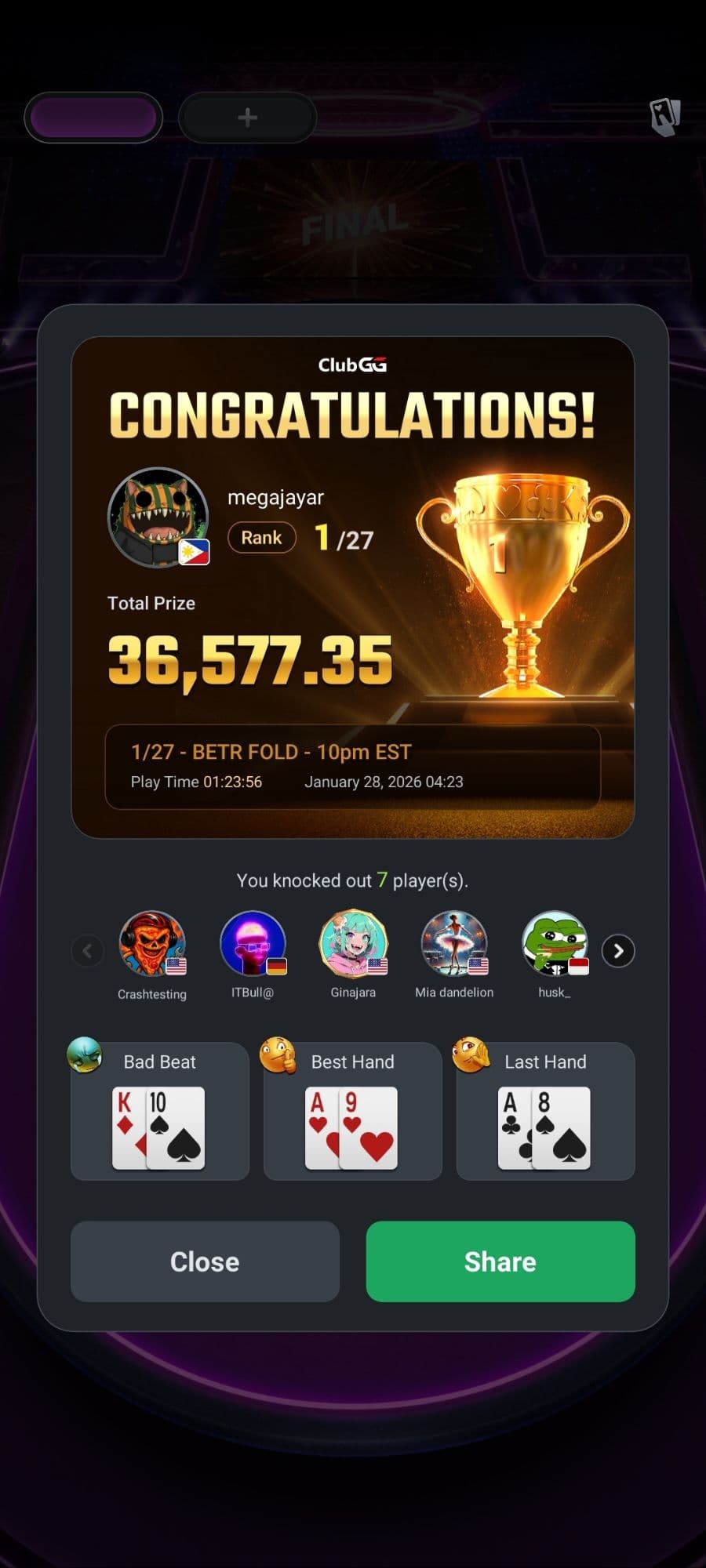View the Best Hand card

(x=352, y=1112)
